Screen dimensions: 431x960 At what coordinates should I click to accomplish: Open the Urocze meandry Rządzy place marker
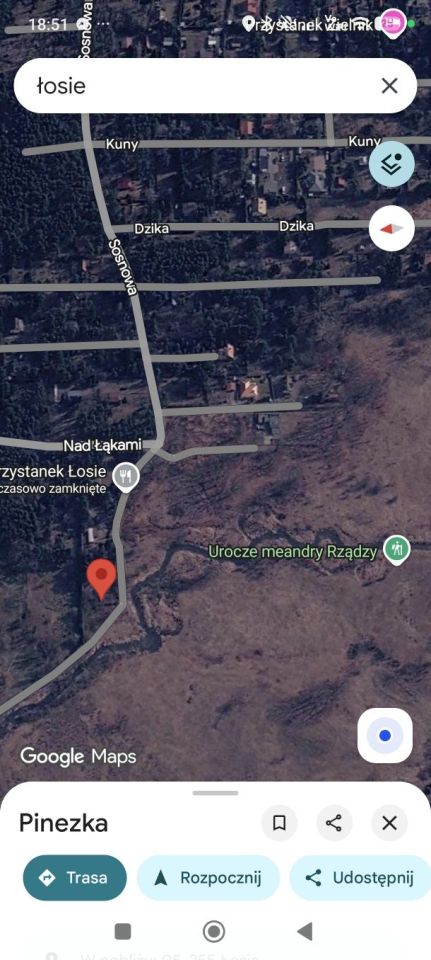pyautogui.click(x=397, y=550)
